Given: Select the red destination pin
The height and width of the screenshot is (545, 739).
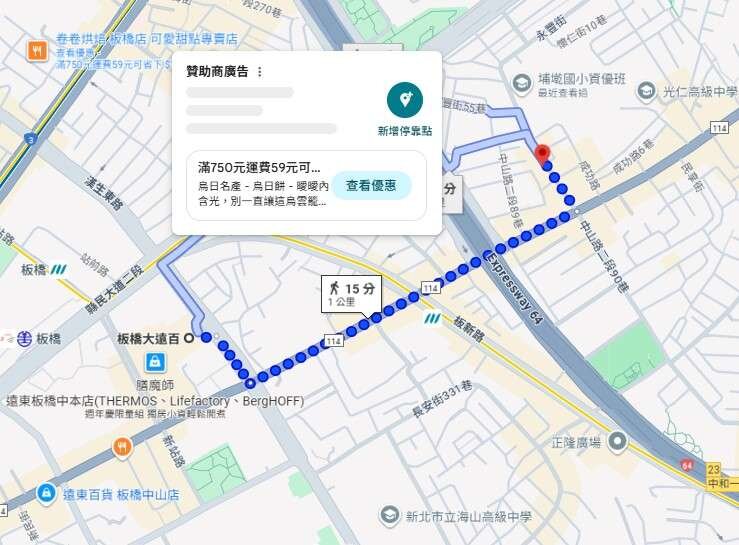Looking at the screenshot, I should coord(542,154).
